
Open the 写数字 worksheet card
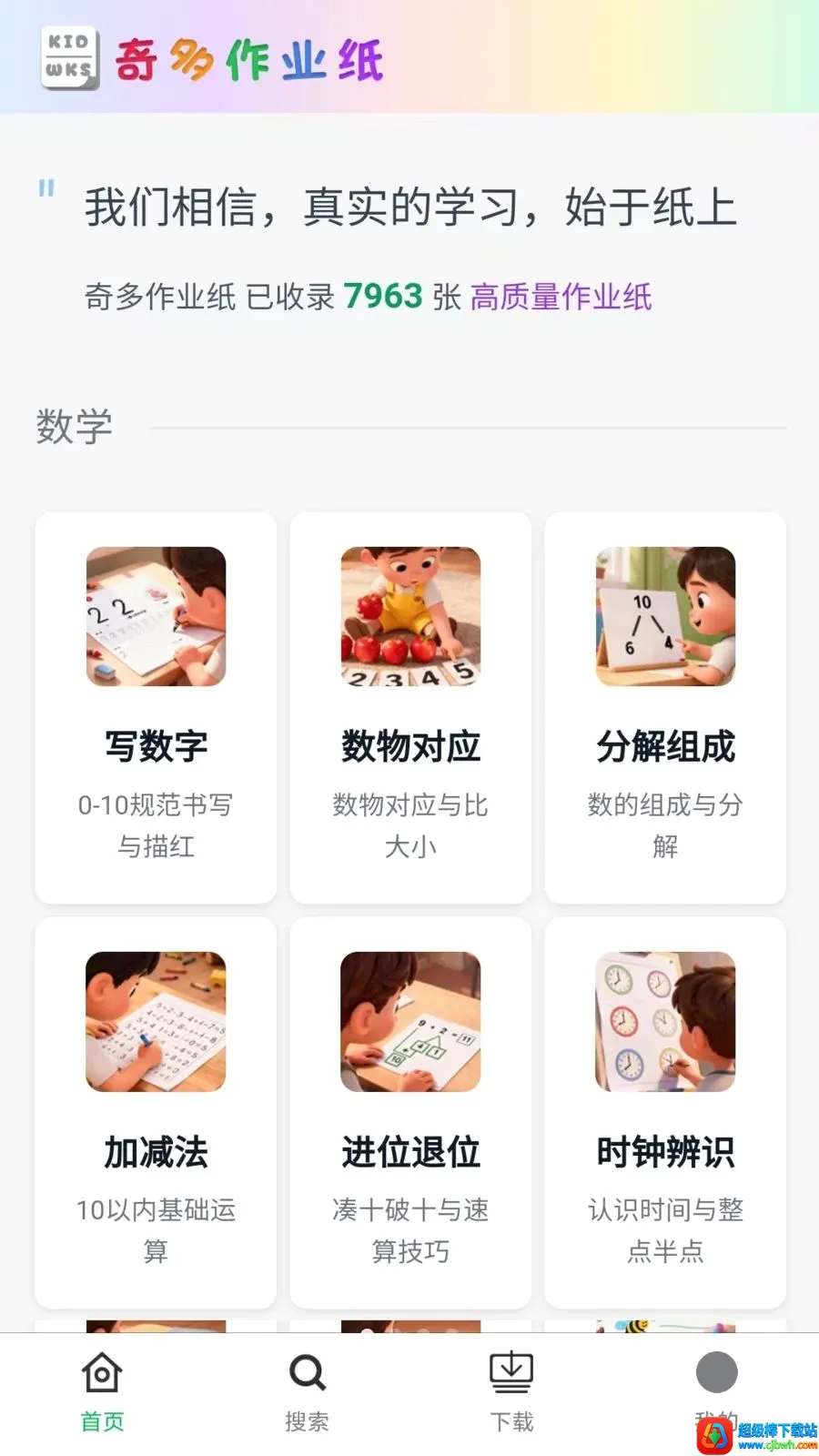pos(156,707)
